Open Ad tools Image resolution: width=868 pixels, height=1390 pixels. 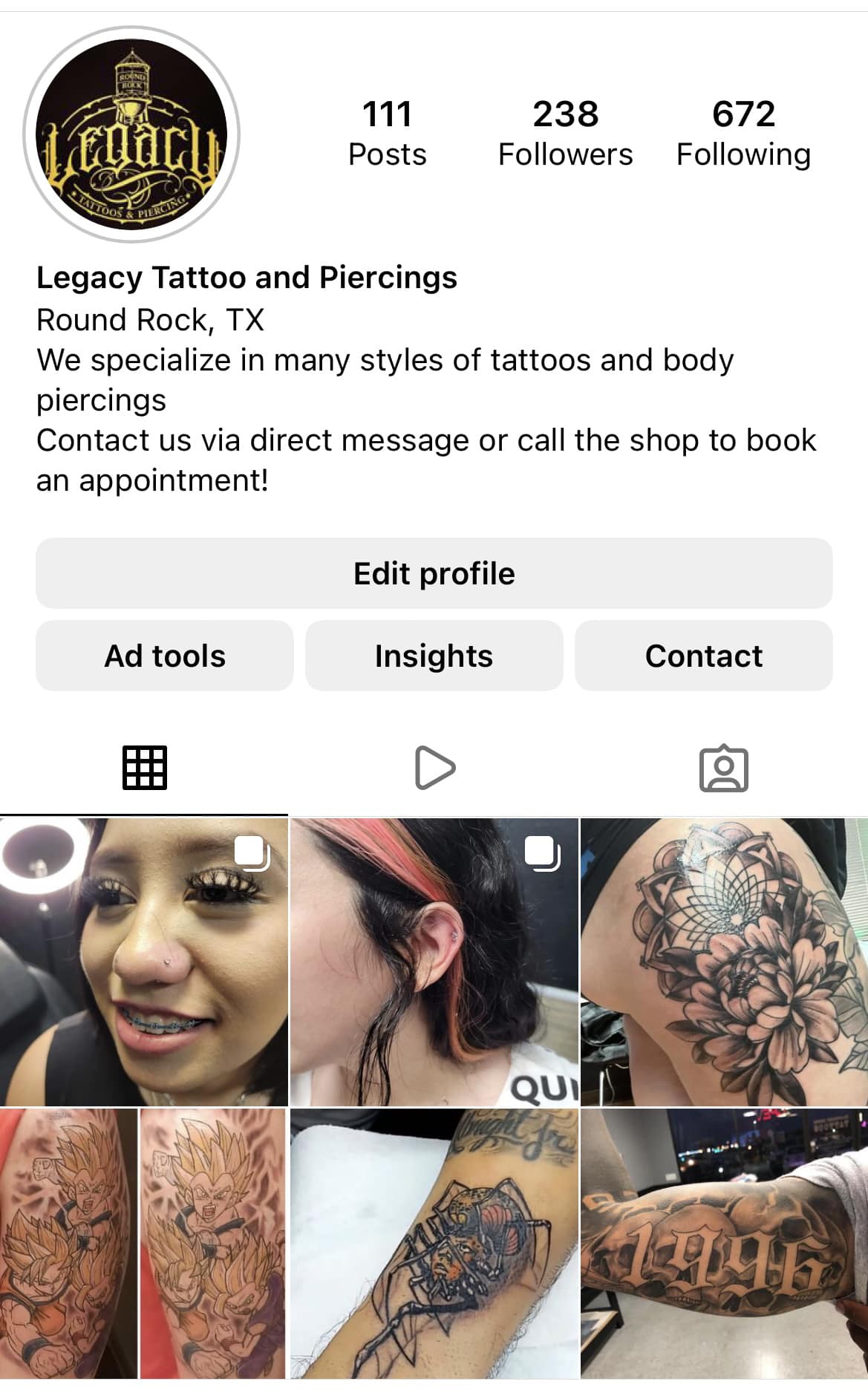pyautogui.click(x=165, y=656)
